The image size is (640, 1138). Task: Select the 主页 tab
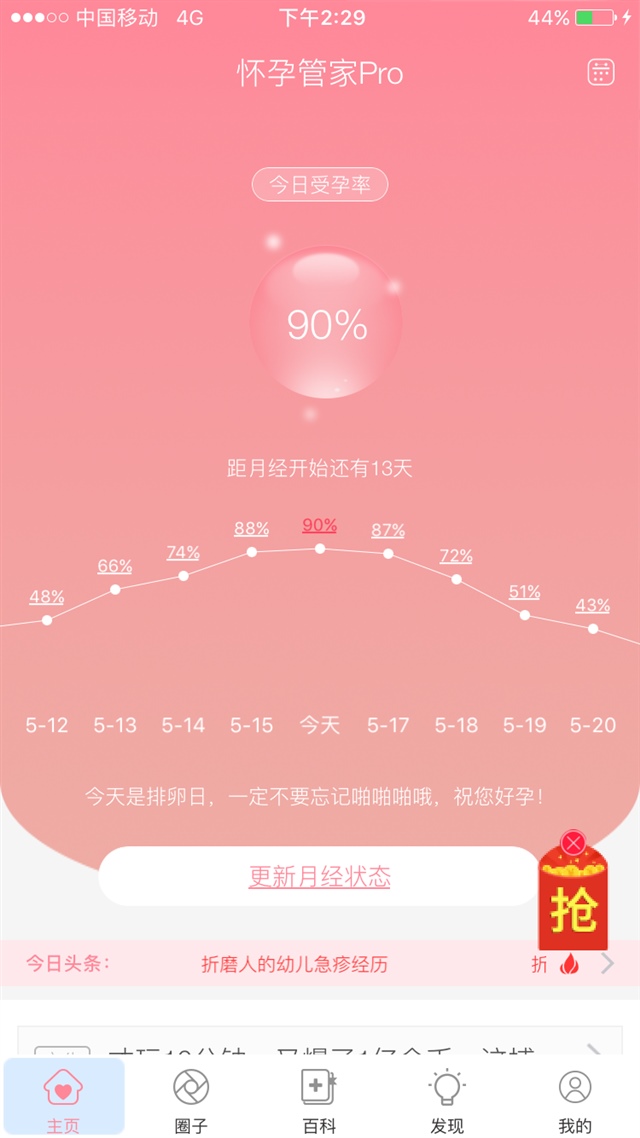[63, 1098]
